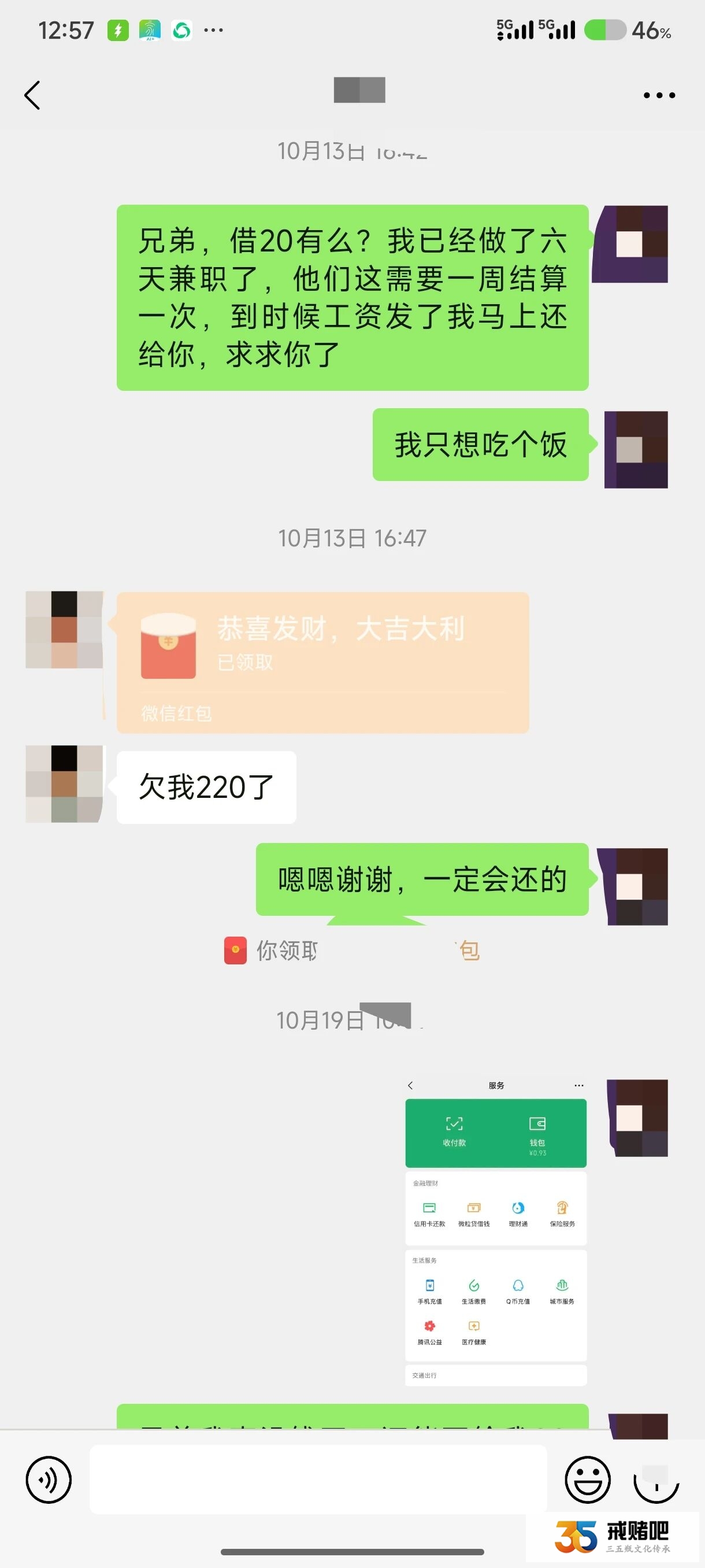Open the 恭喜发财 red packet
Screen dimensions: 705x1568
(322, 661)
